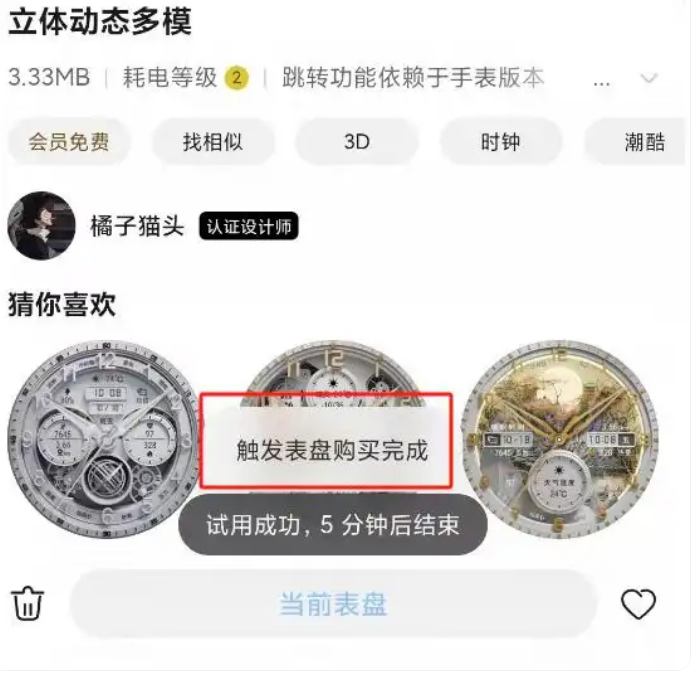Select the 会员免费 chip
Image resolution: width=693 pixels, height=692 pixels.
click(69, 142)
